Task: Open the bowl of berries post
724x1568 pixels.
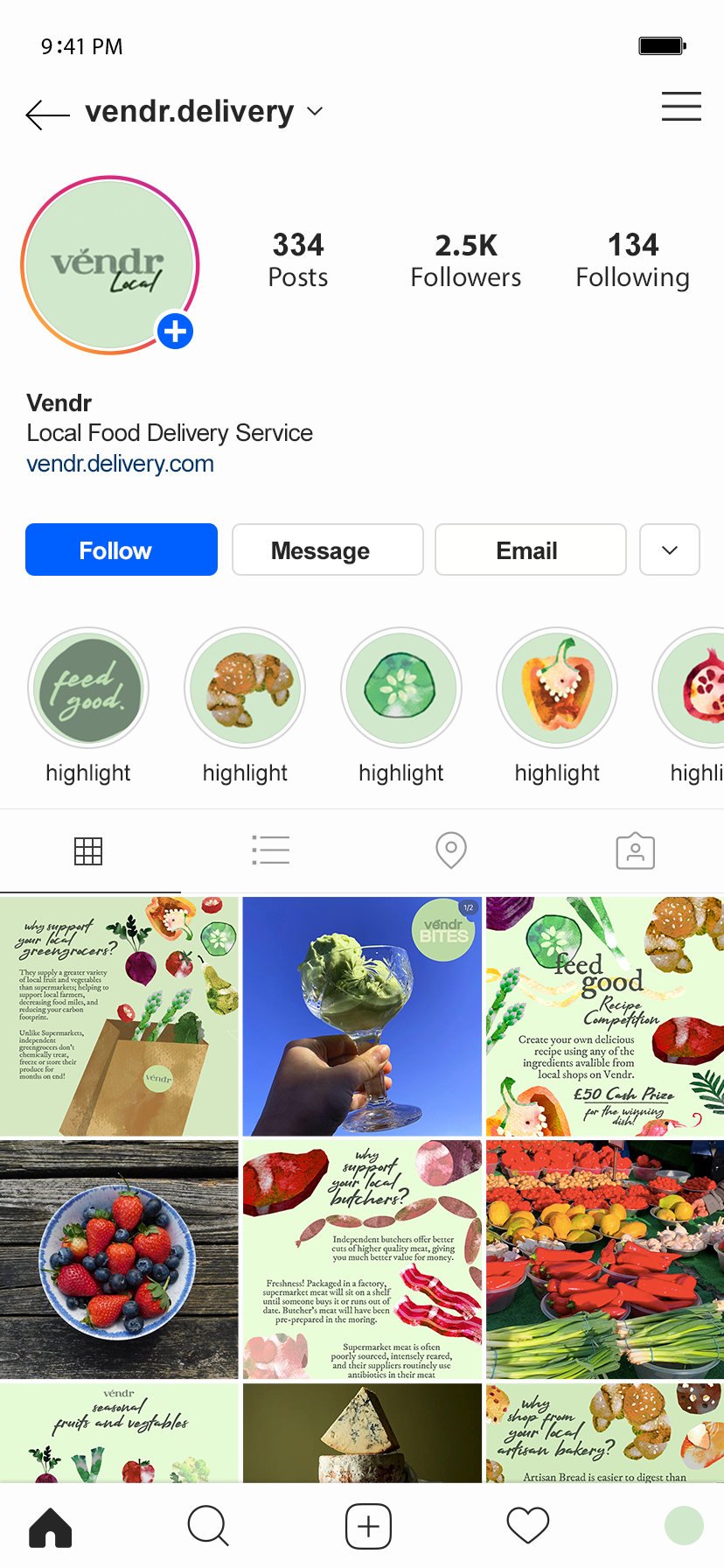Action: [119, 1259]
